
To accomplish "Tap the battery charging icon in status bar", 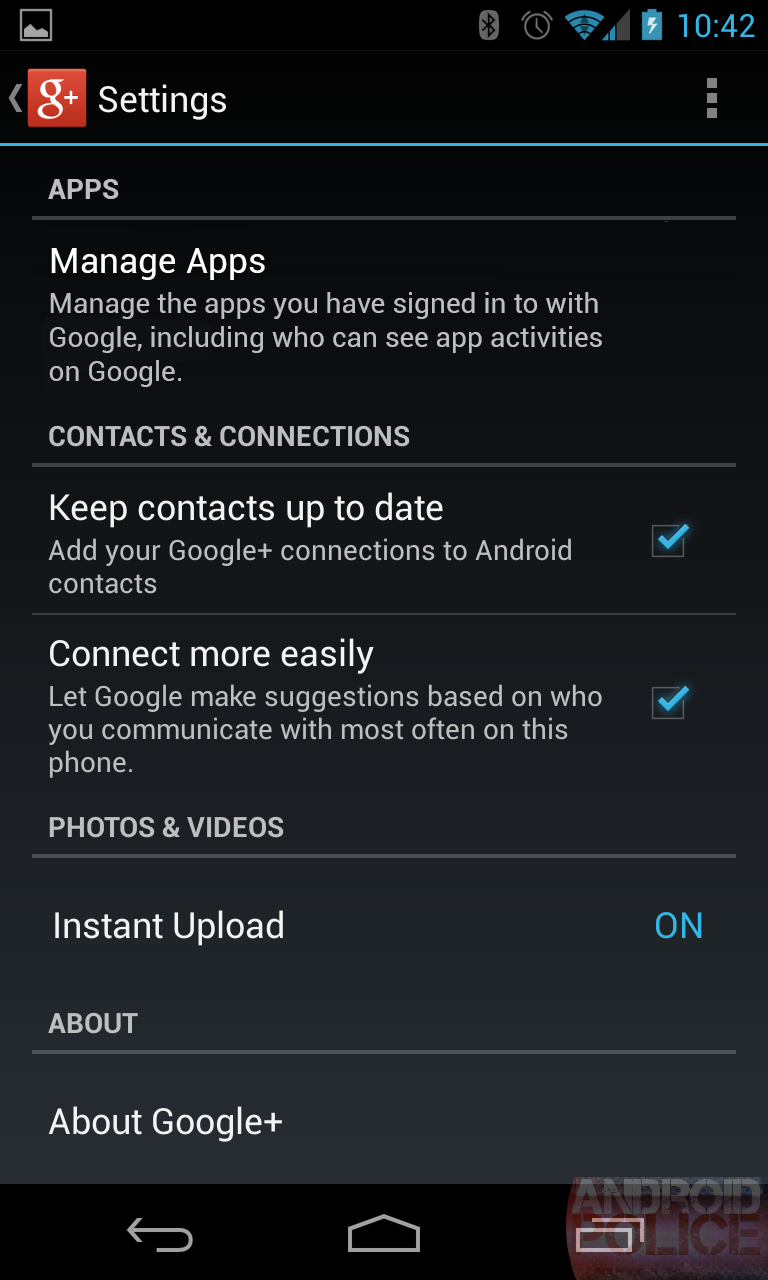I will tap(651, 26).
